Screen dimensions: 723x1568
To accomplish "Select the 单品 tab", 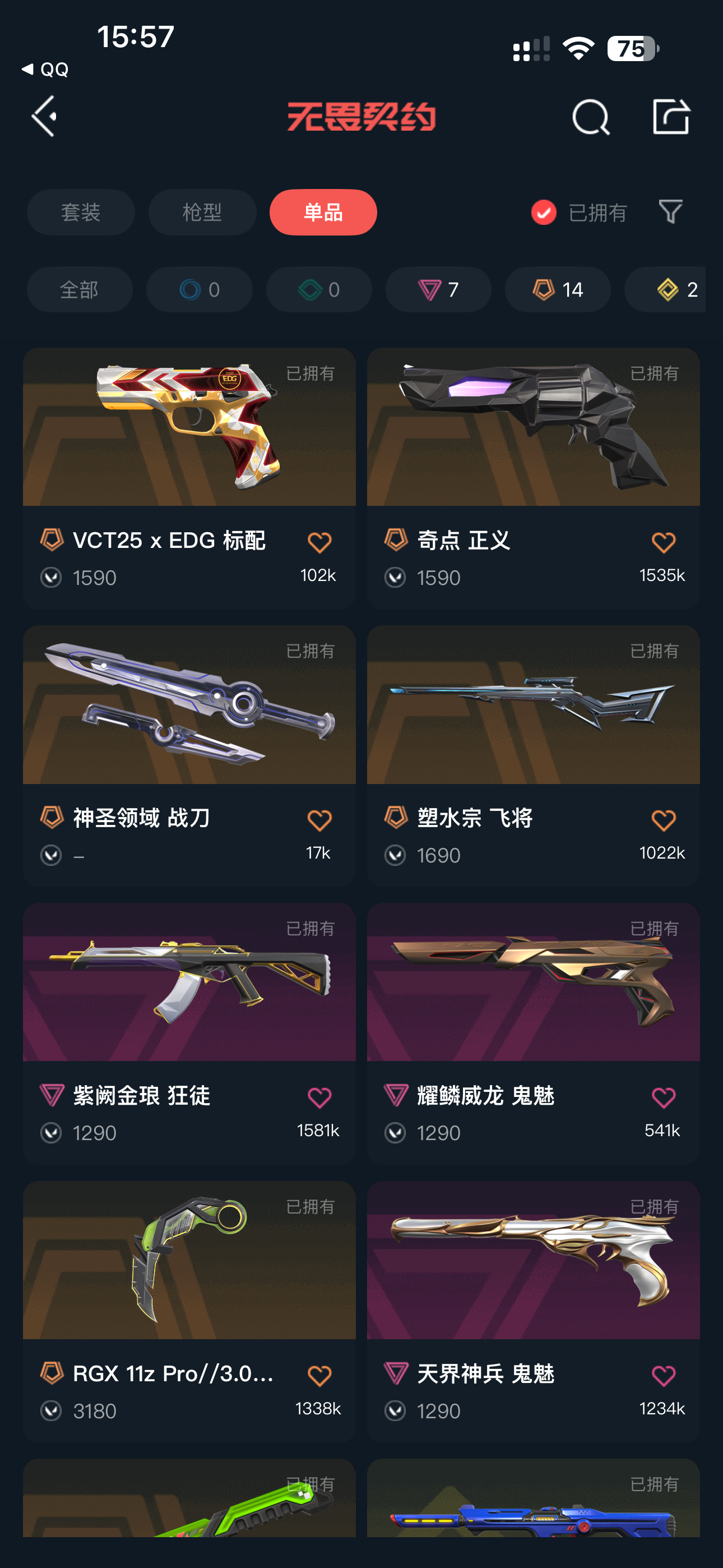I will 323,213.
